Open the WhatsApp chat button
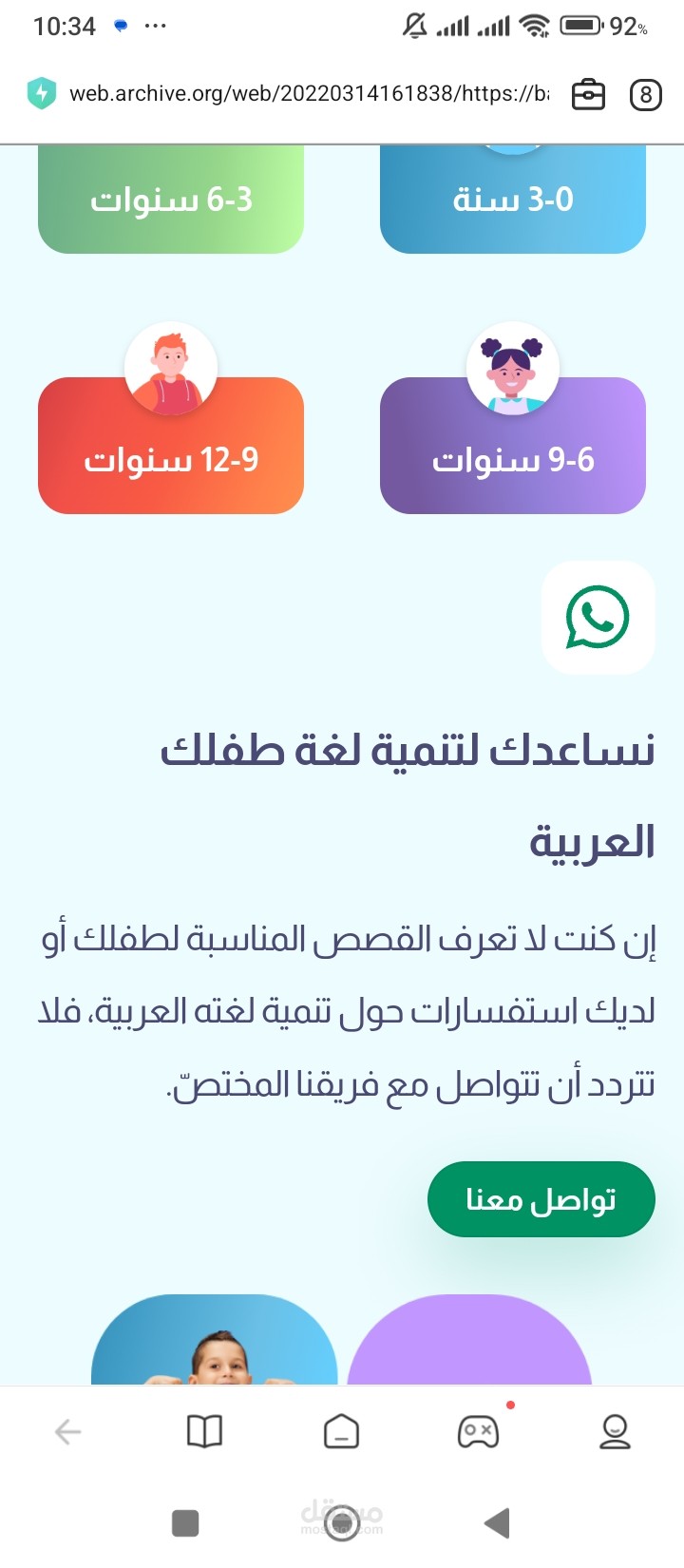Image resolution: width=684 pixels, height=1568 pixels. [598, 618]
